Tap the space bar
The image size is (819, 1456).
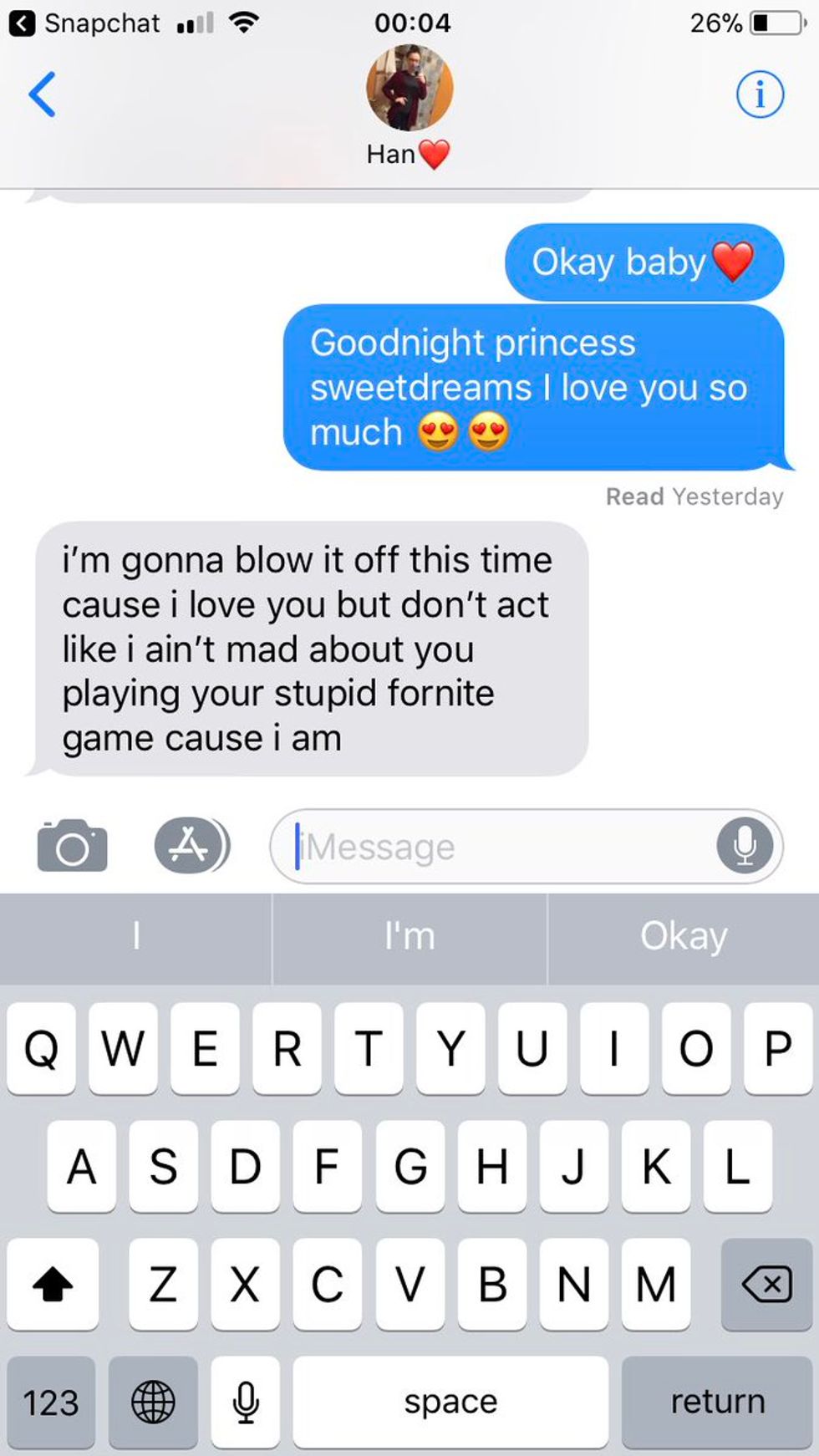[450, 1401]
